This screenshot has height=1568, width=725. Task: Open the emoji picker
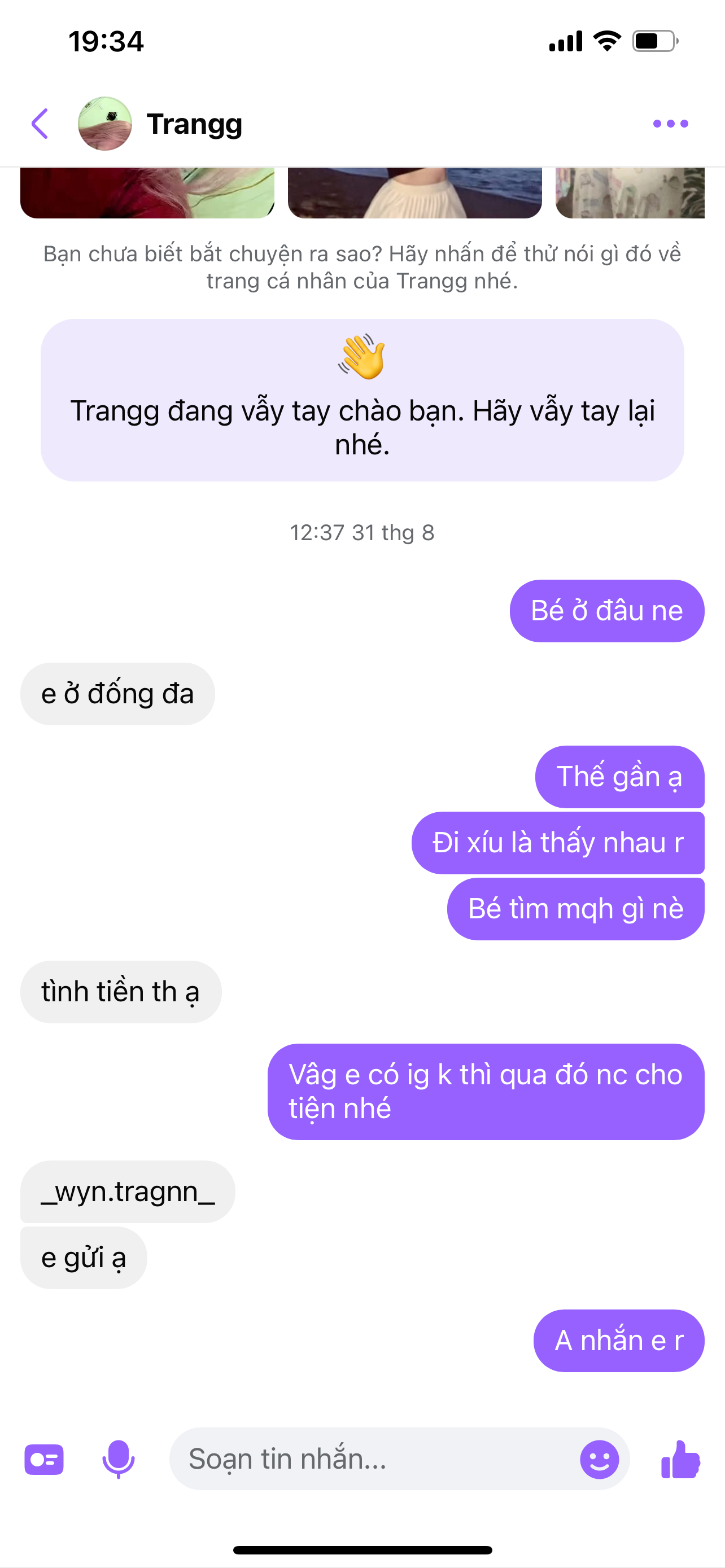pyautogui.click(x=599, y=1460)
